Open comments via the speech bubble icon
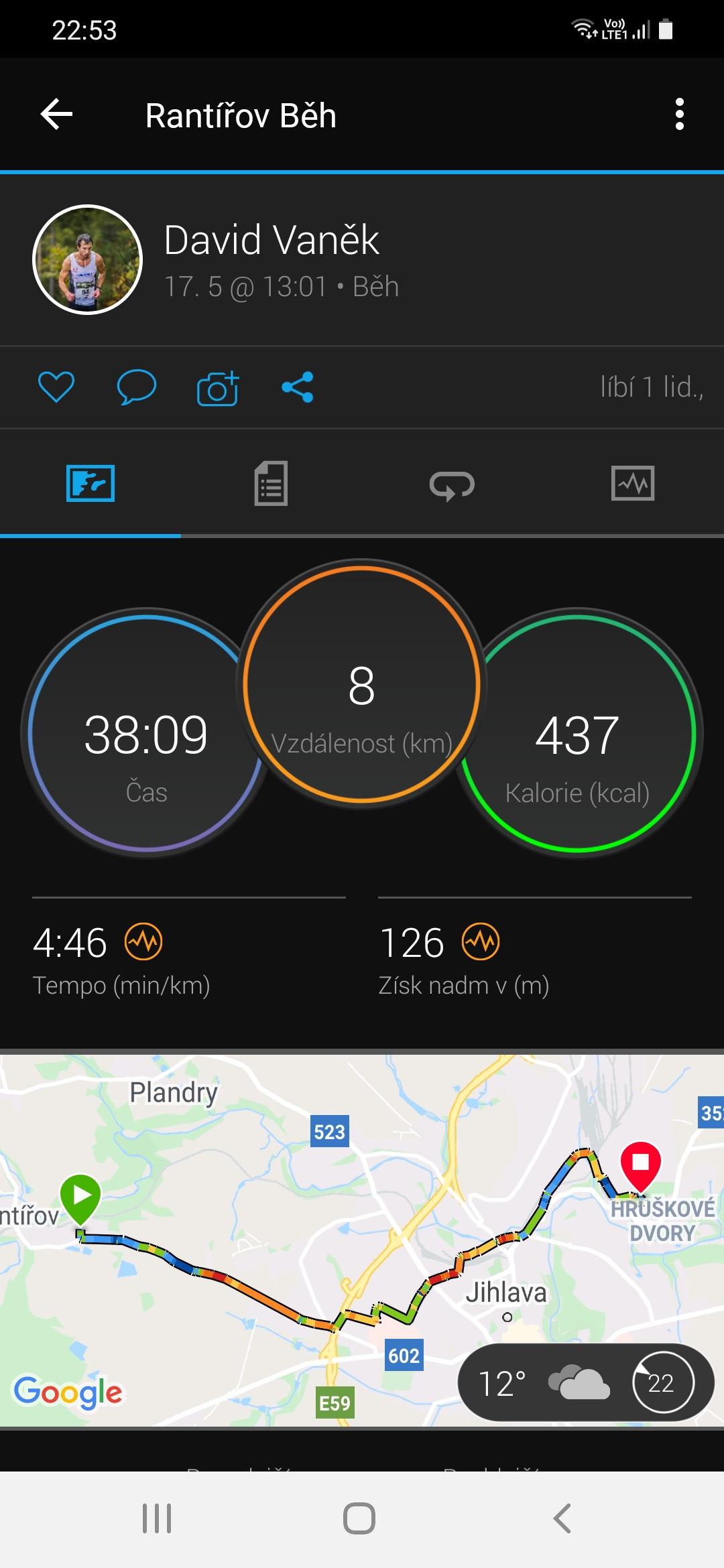The height and width of the screenshot is (1568, 724). 137,387
